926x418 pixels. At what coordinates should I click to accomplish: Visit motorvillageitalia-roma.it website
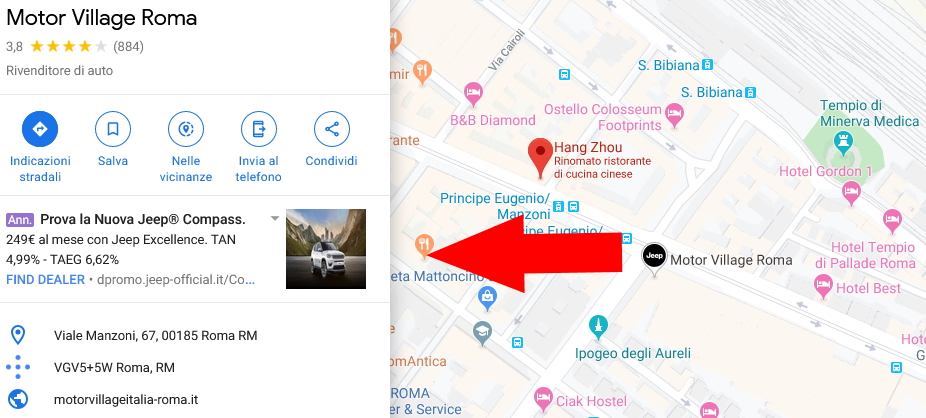click(126, 399)
